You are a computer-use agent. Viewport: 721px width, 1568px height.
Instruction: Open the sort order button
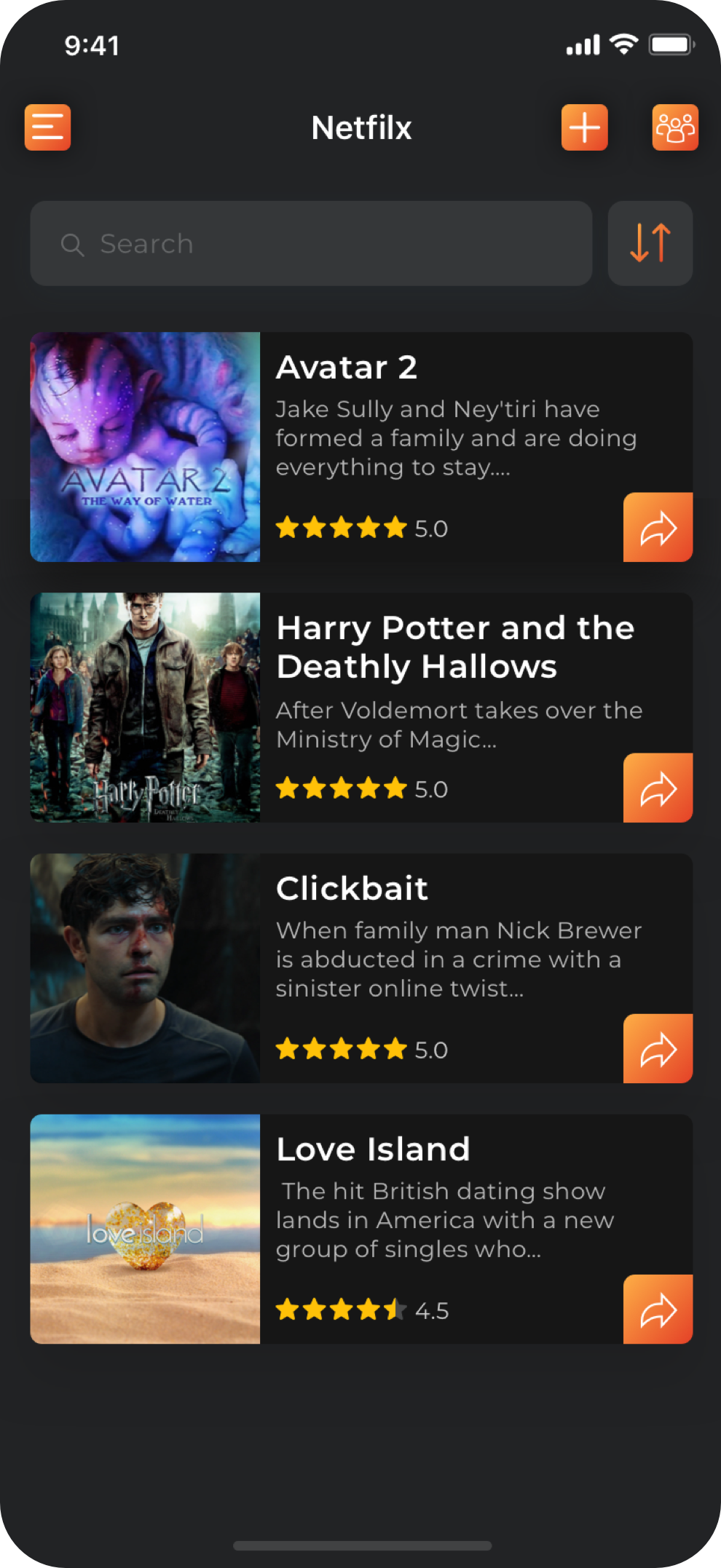click(650, 244)
